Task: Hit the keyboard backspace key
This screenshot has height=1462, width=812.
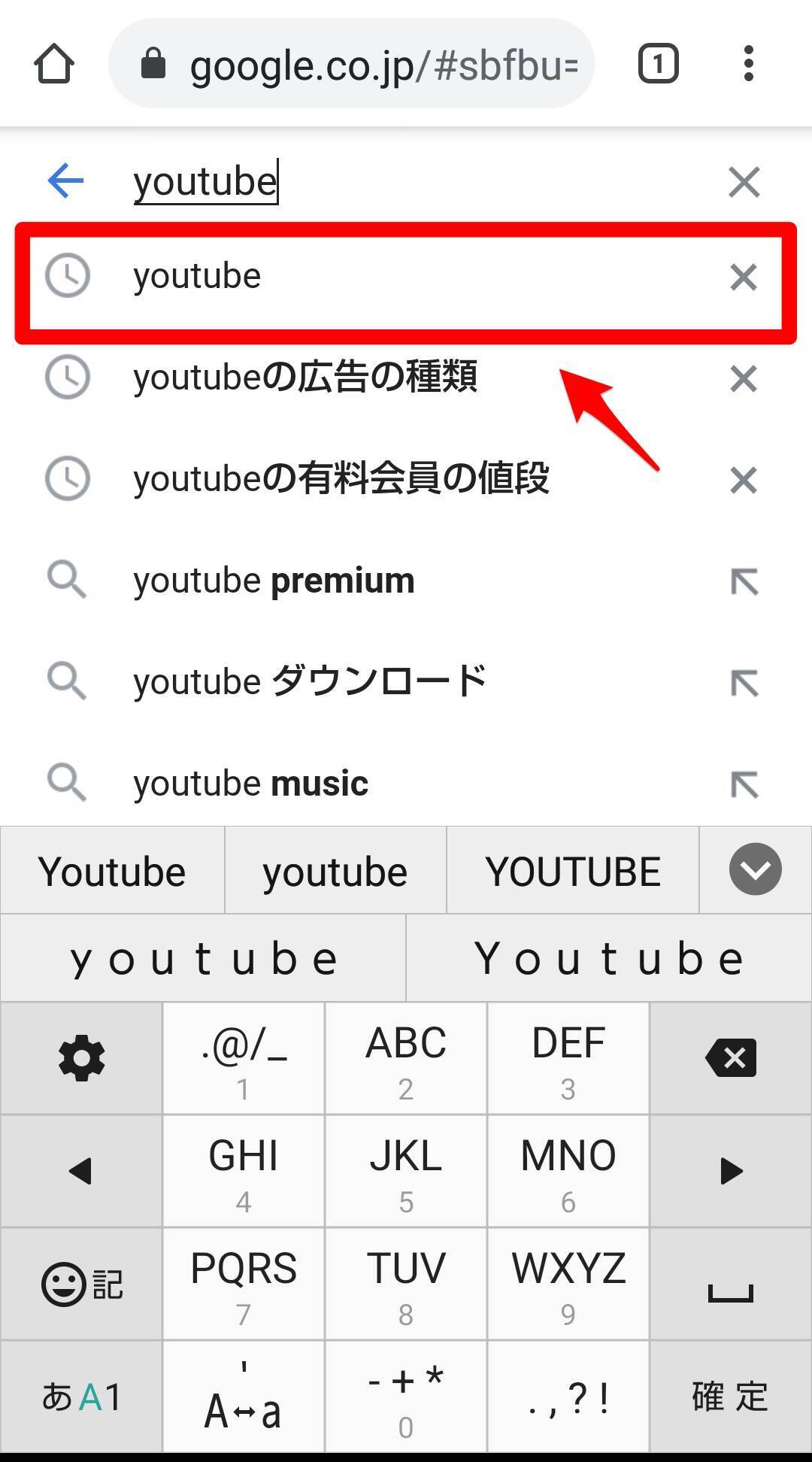Action: click(x=730, y=1058)
